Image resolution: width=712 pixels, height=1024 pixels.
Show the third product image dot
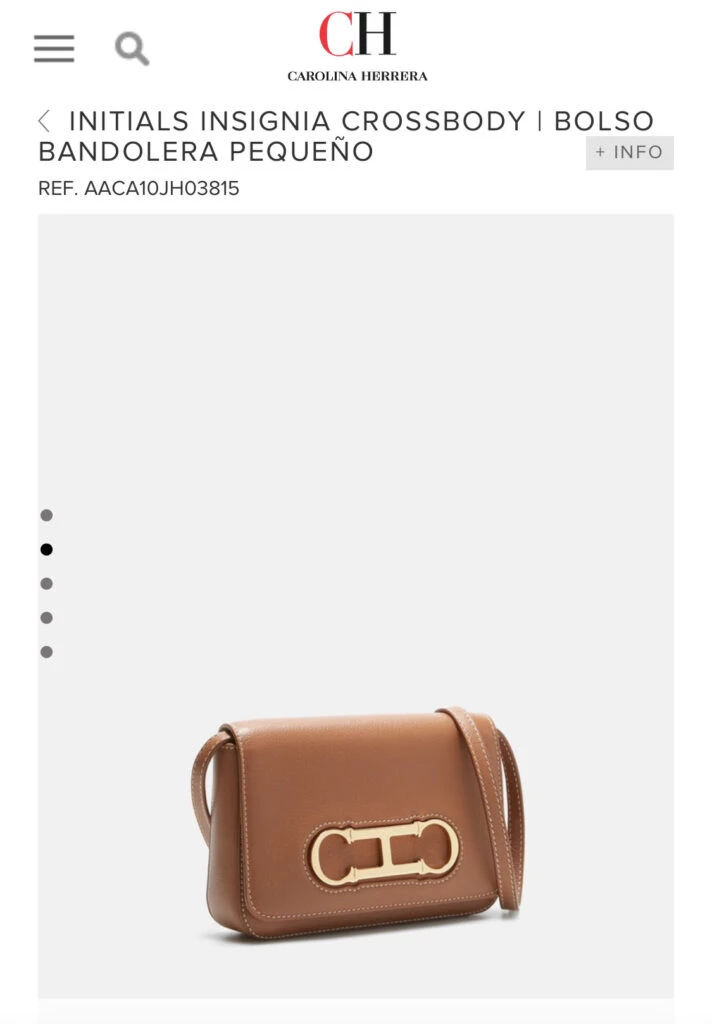(46, 584)
